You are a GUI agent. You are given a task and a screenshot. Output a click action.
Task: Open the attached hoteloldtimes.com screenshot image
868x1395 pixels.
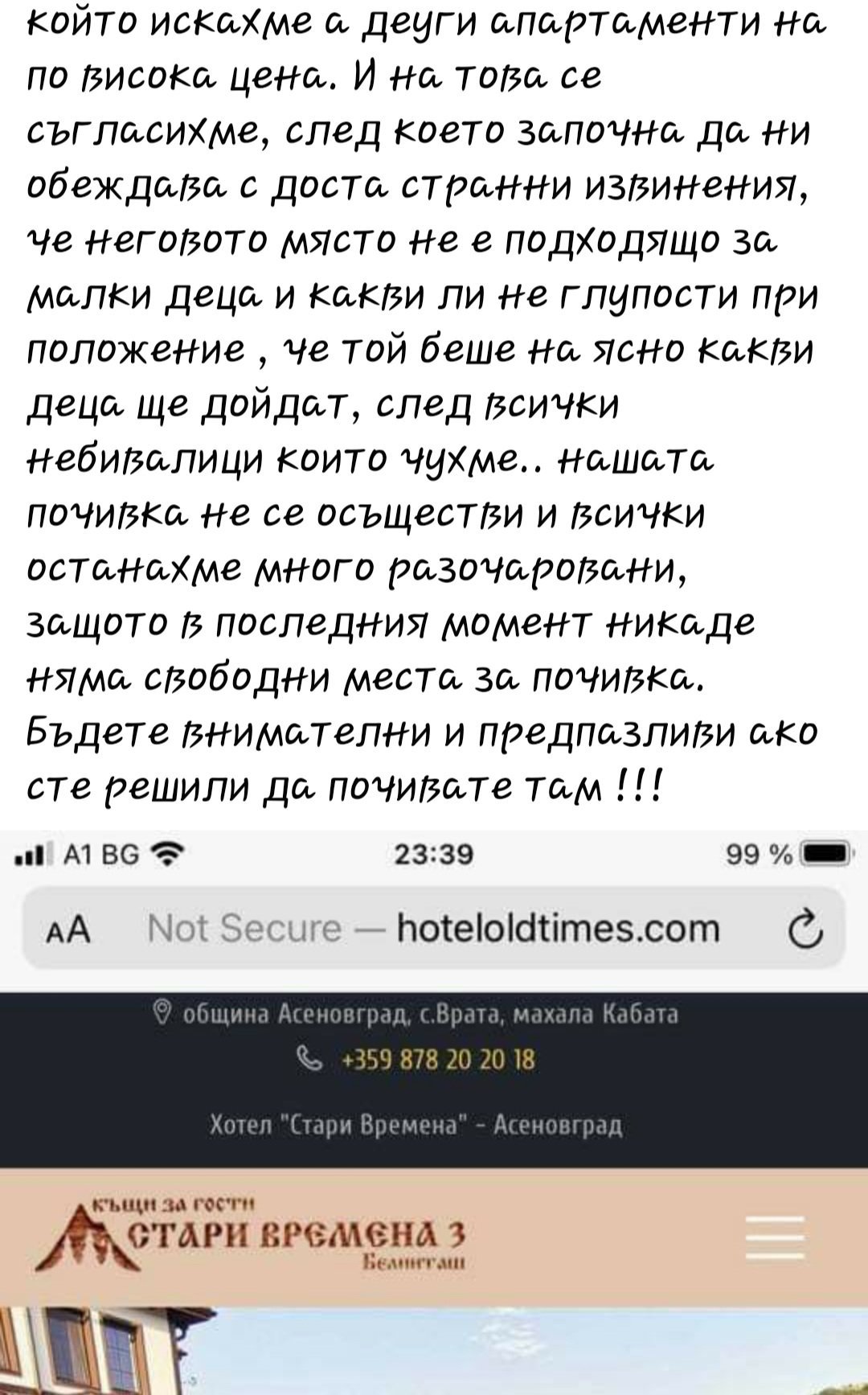434,1112
